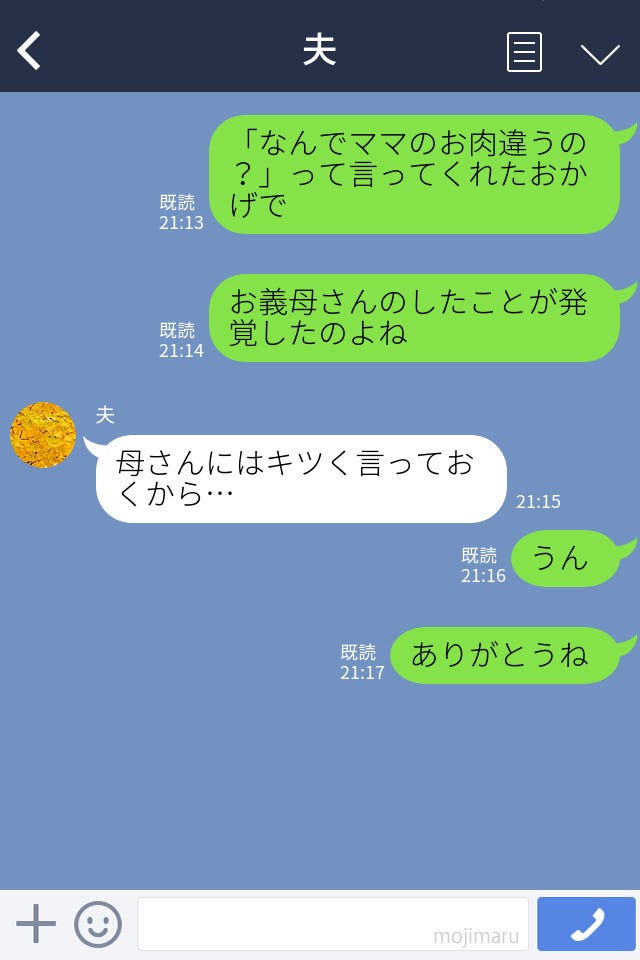View 夫's profile picture
640x960 pixels.
point(43,435)
